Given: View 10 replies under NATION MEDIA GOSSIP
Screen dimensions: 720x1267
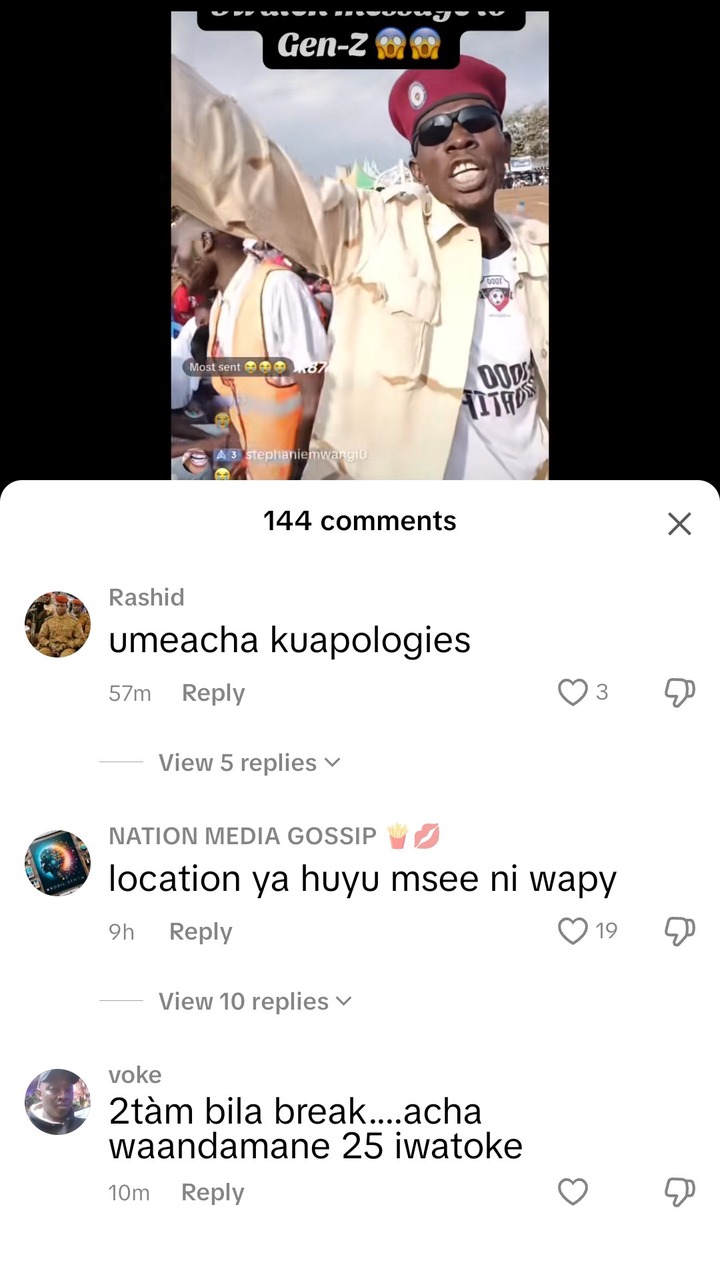Looking at the screenshot, I should point(255,1001).
